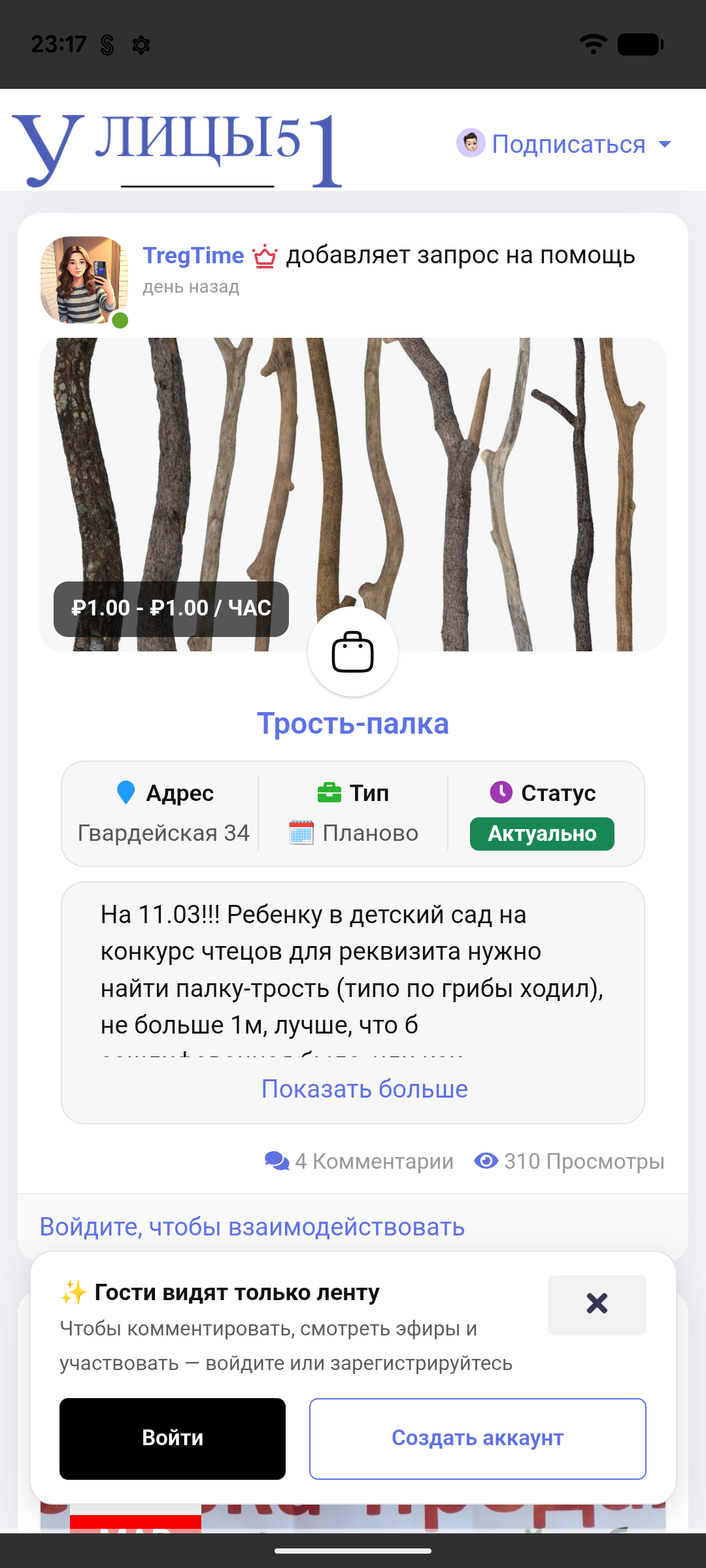Tap the Войти login button
706x1568 pixels.
(173, 1439)
